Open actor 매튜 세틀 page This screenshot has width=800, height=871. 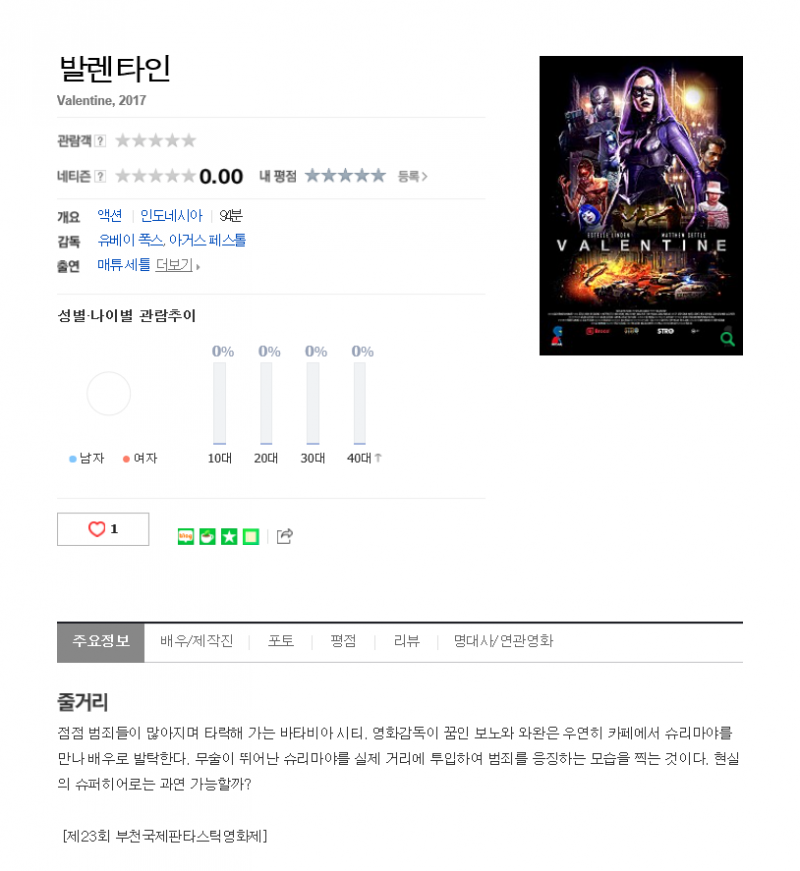point(123,265)
